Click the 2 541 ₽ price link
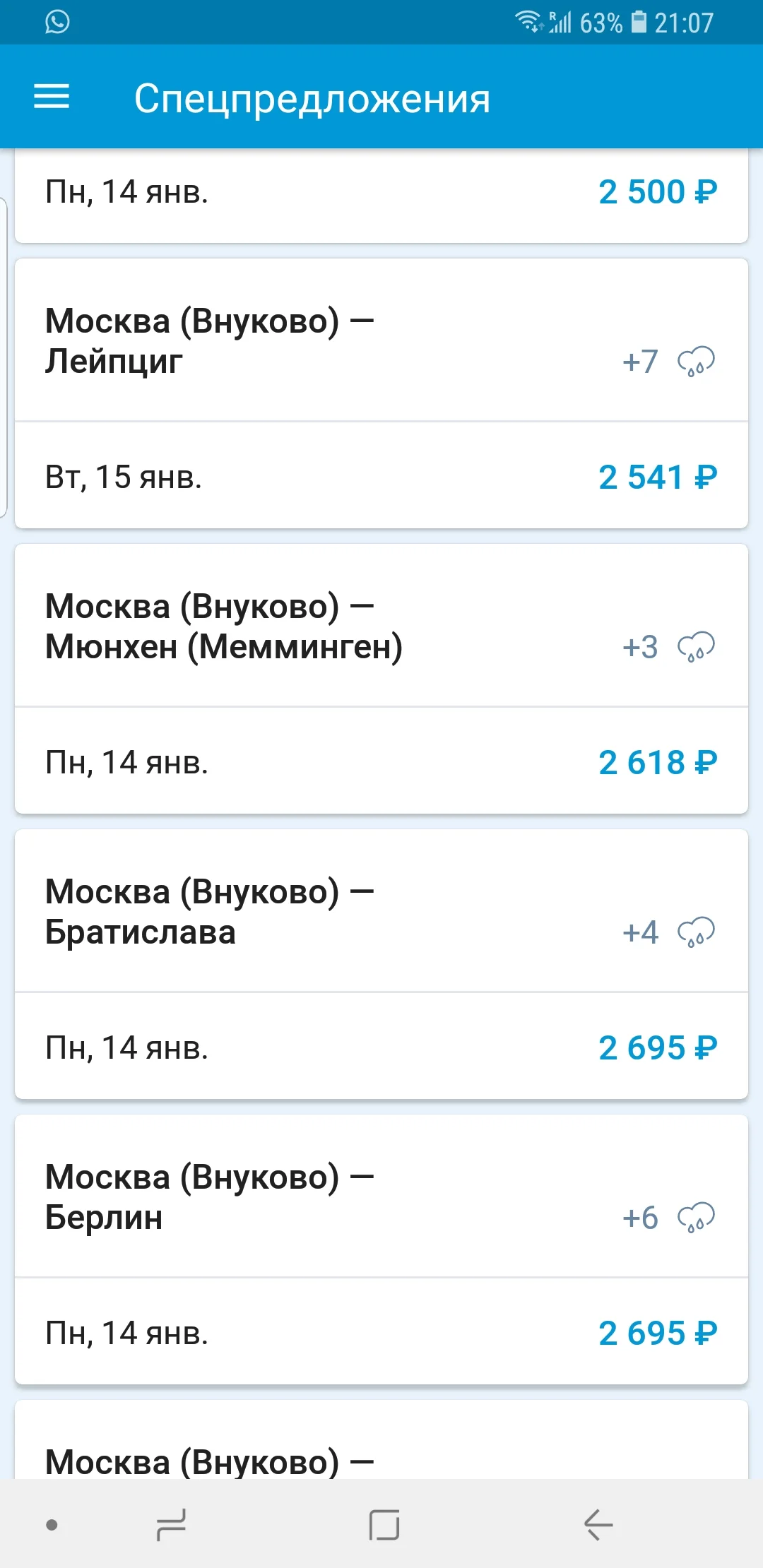The height and width of the screenshot is (1568, 763). [x=656, y=477]
